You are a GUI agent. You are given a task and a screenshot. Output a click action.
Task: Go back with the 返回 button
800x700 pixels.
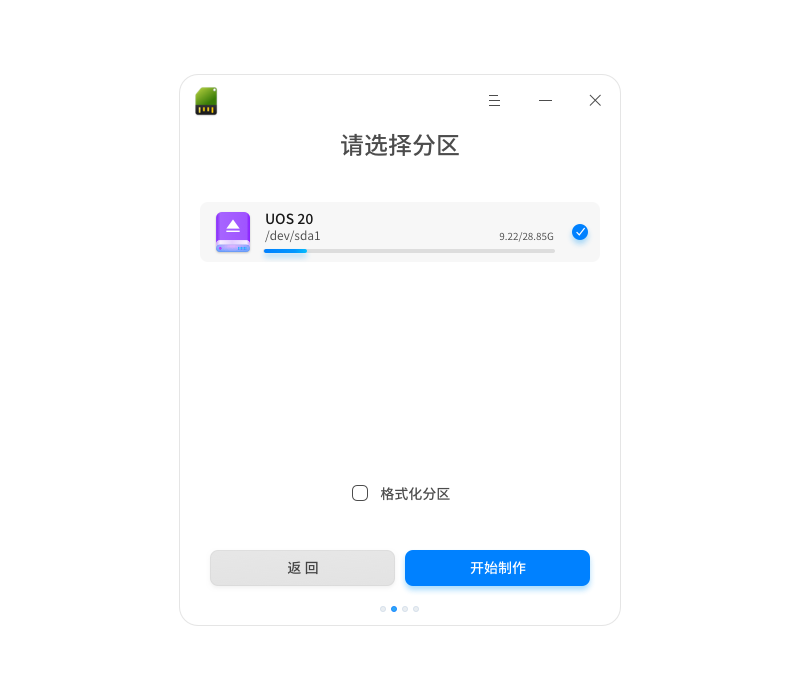tap(302, 568)
